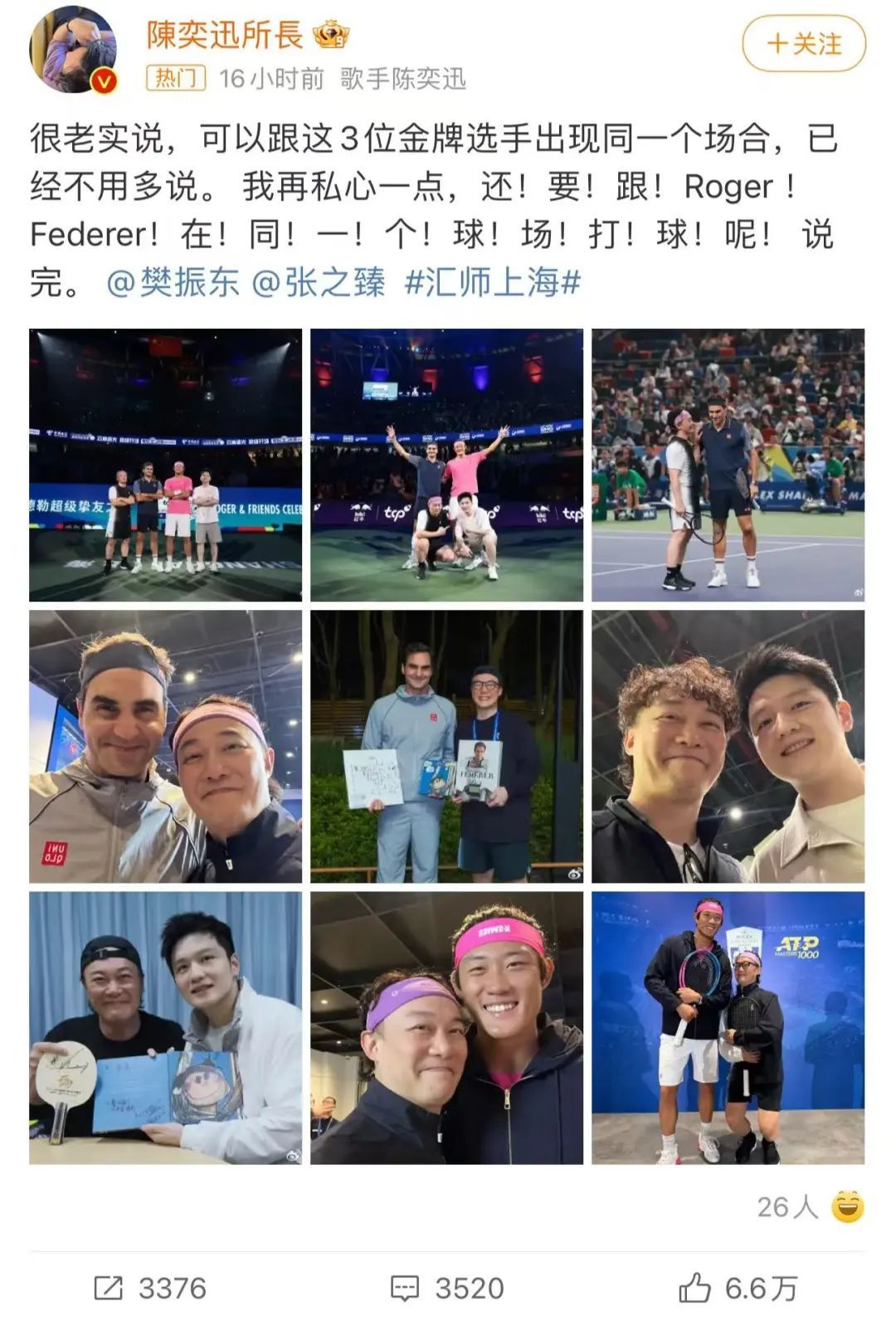Open photo with signed table tennis paddle
Image resolution: width=896 pixels, height=1321 pixels.
coord(165,1027)
